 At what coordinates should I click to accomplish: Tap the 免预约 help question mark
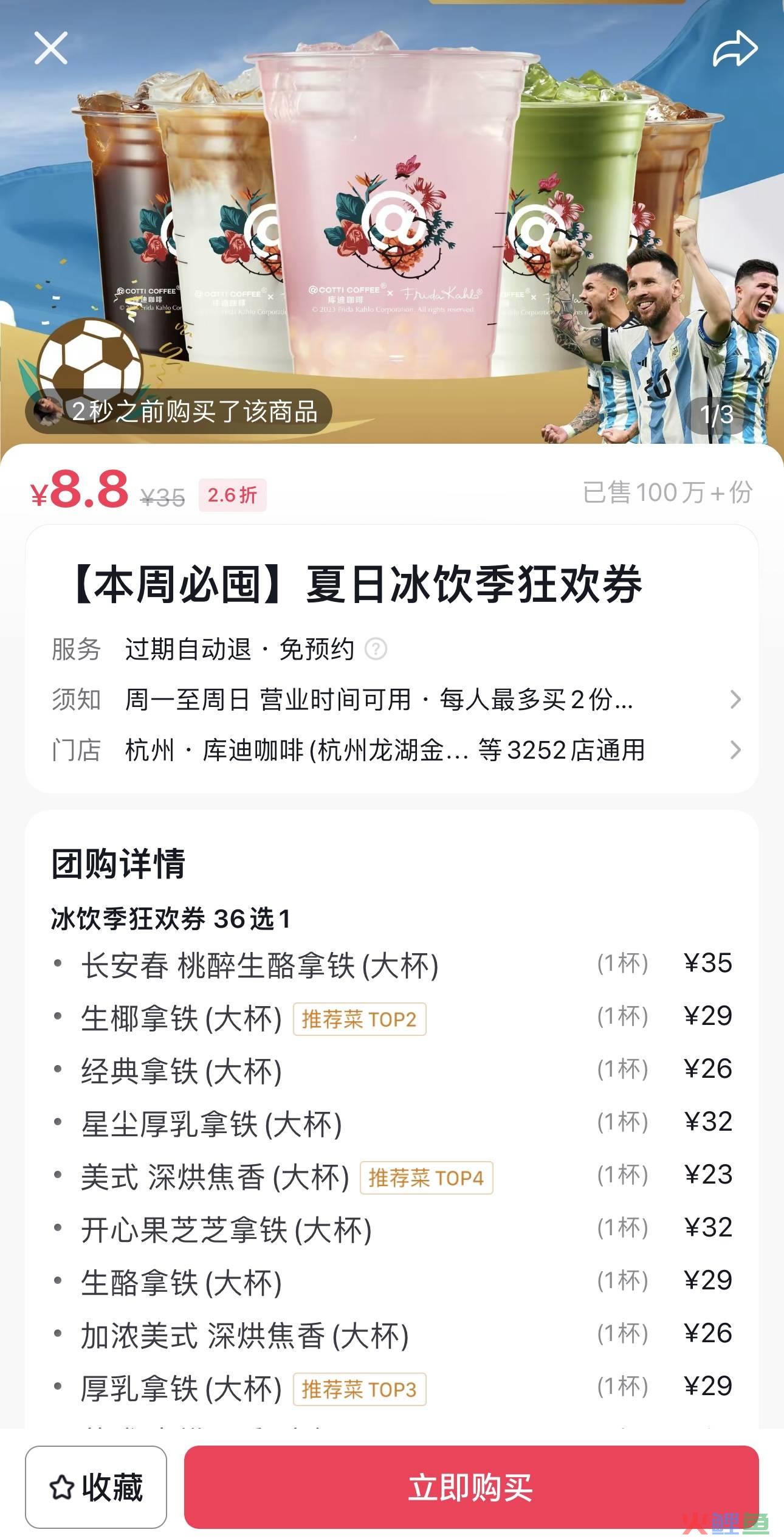point(376,649)
